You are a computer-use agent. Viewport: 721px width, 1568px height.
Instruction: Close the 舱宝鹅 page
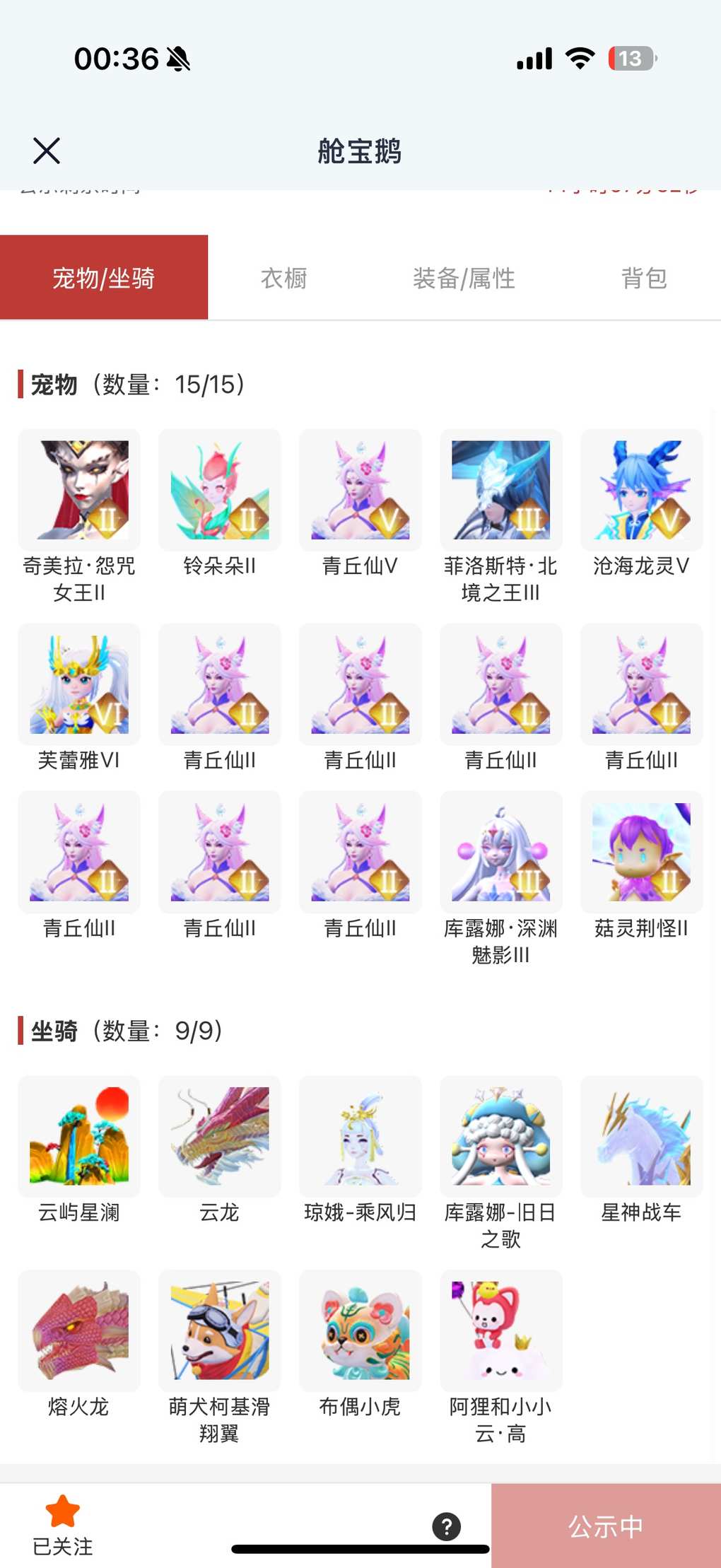click(x=47, y=151)
